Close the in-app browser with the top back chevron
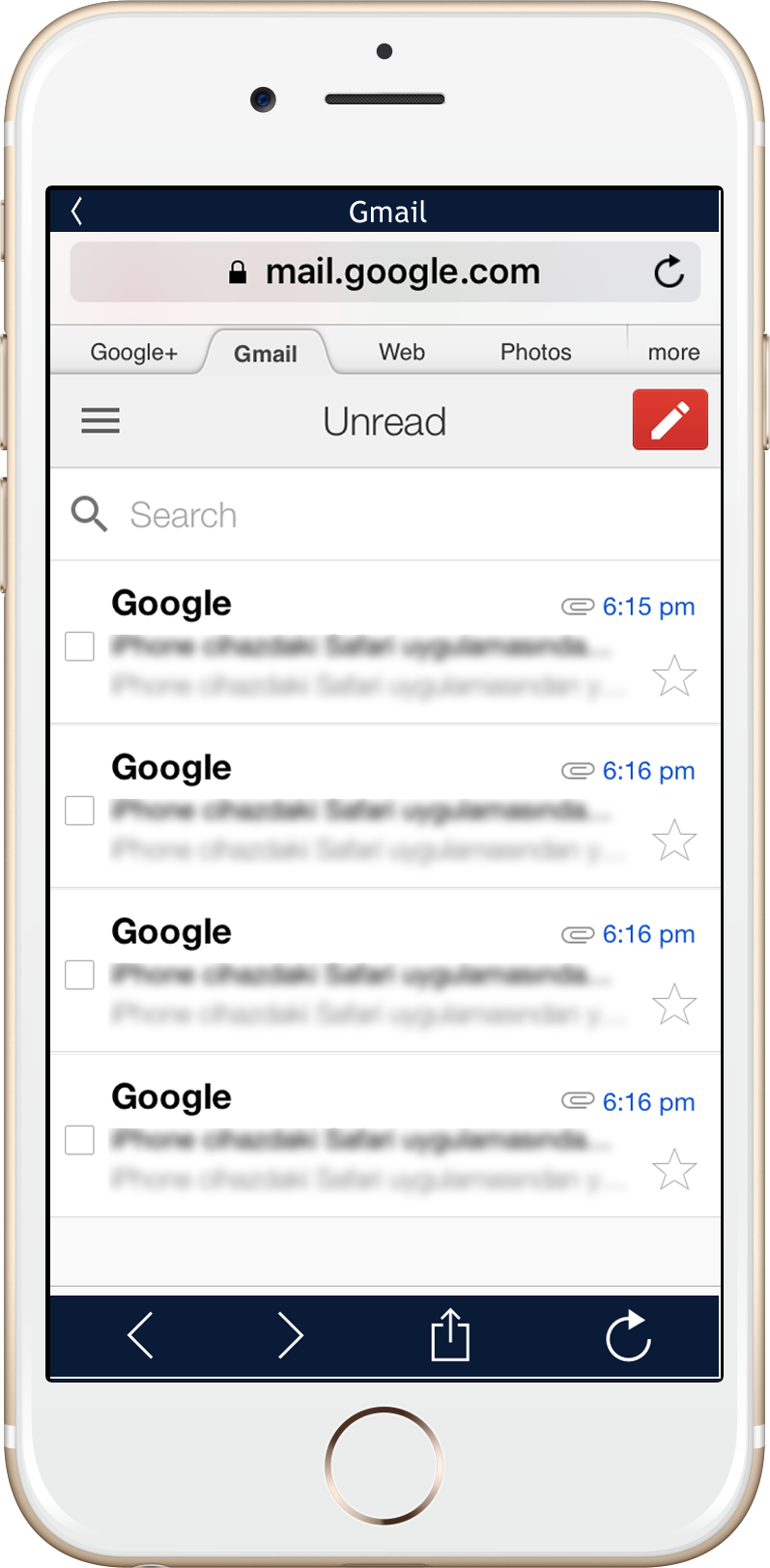Screen dimensions: 770x1568 (77, 211)
